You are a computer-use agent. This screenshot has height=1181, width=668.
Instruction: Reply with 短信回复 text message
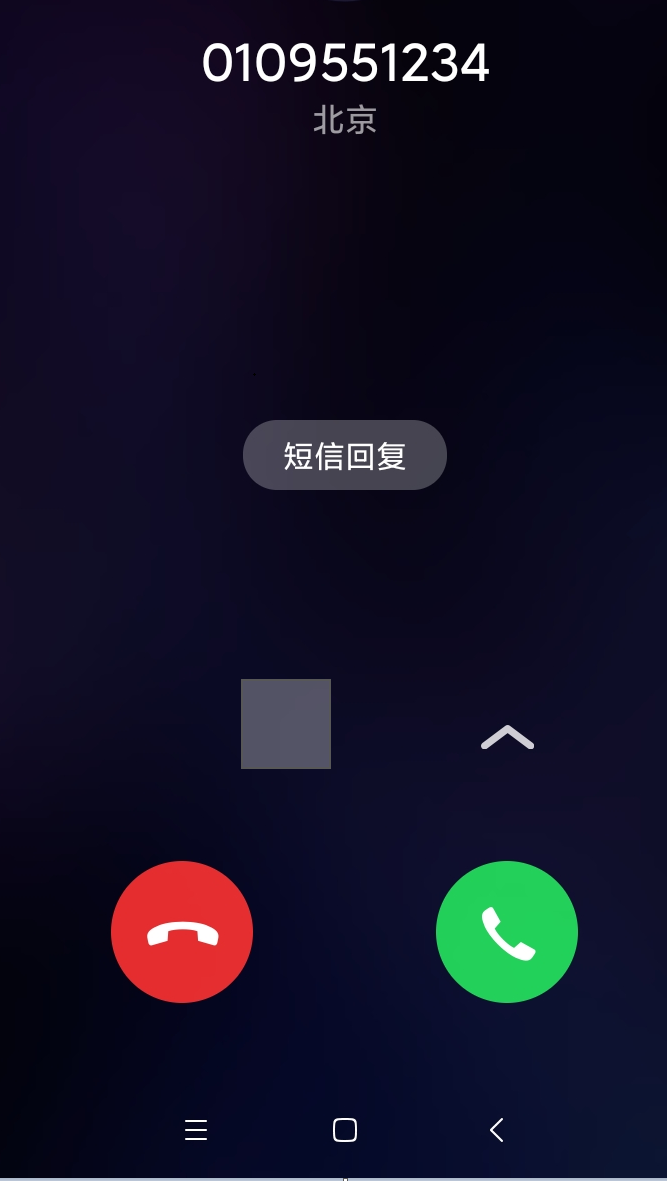pos(345,455)
